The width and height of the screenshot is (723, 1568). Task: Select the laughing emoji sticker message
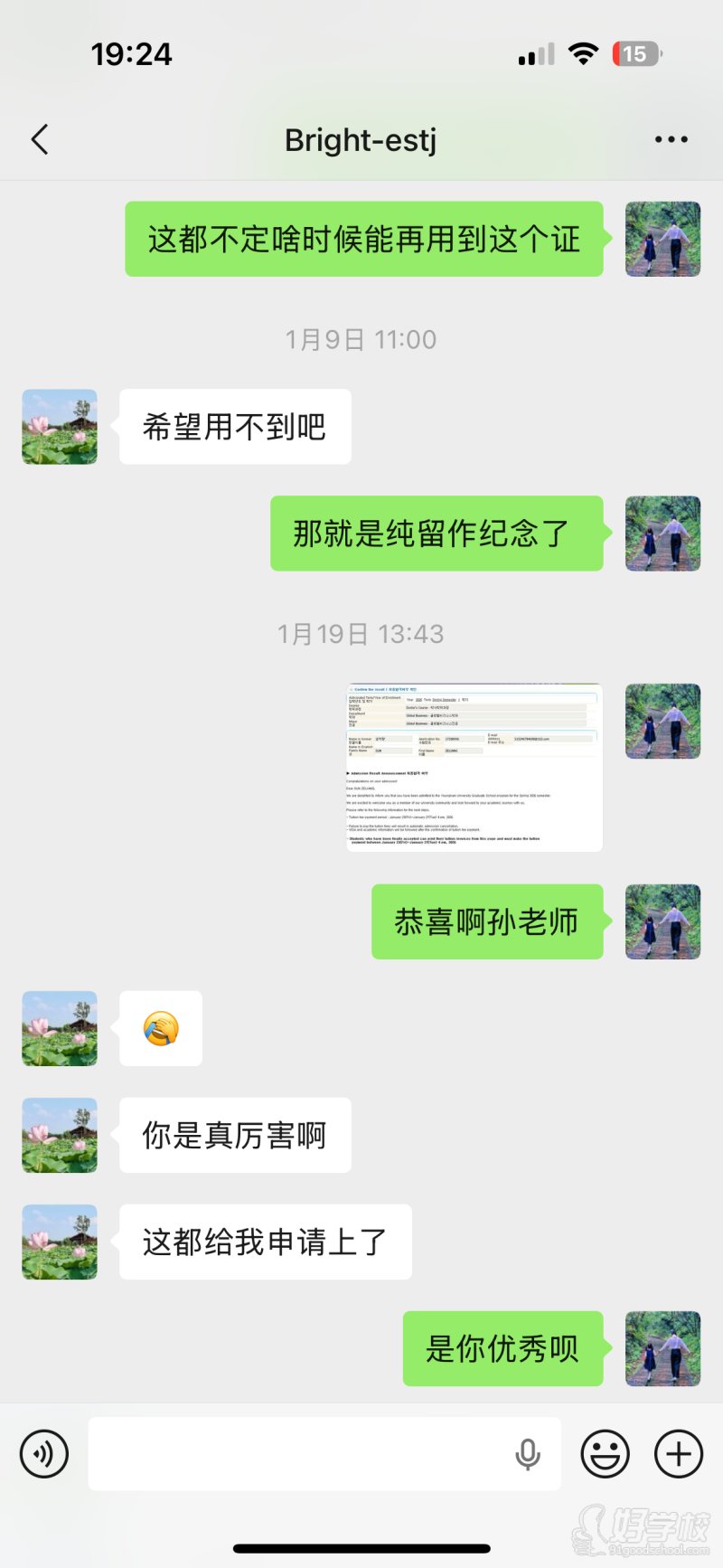(x=159, y=1028)
